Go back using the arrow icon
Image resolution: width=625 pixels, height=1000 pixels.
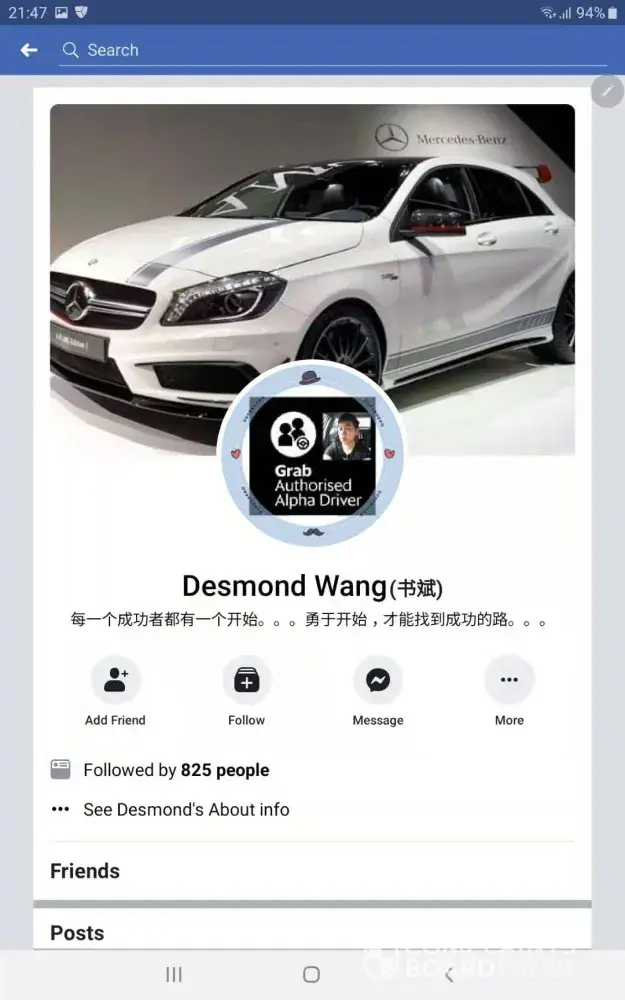tap(29, 50)
